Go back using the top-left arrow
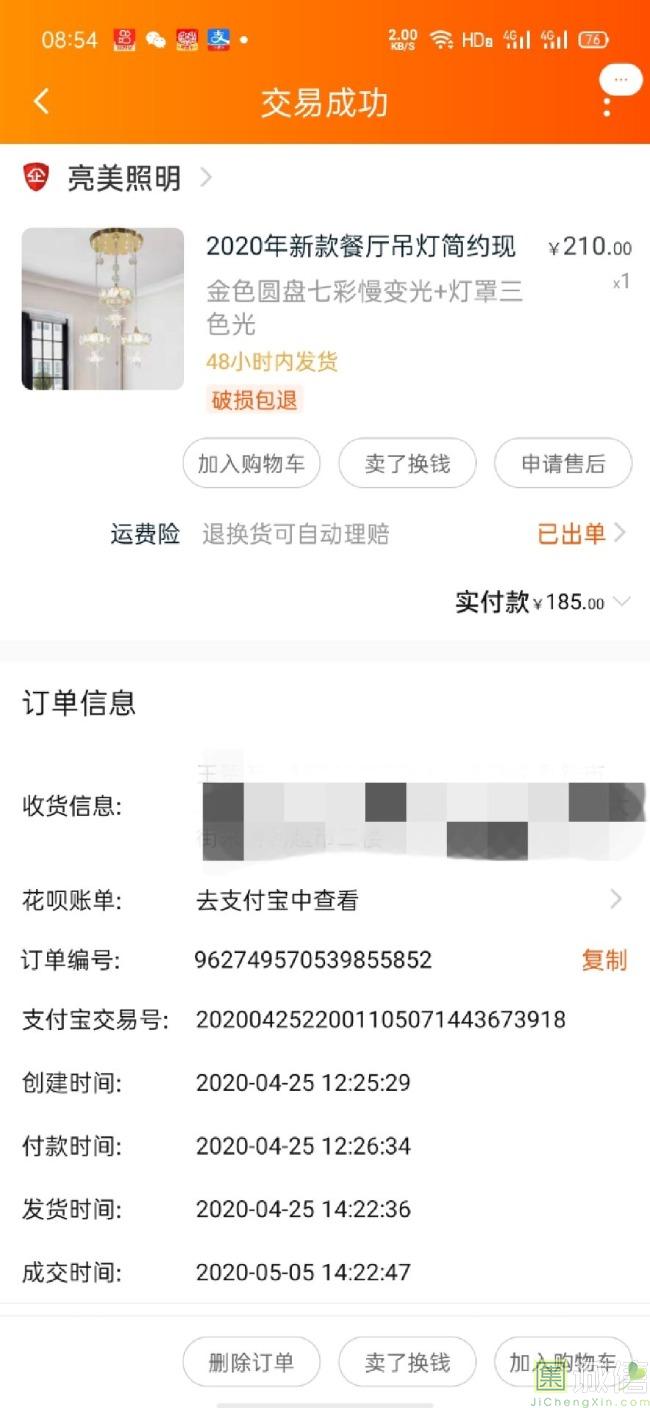 point(41,102)
